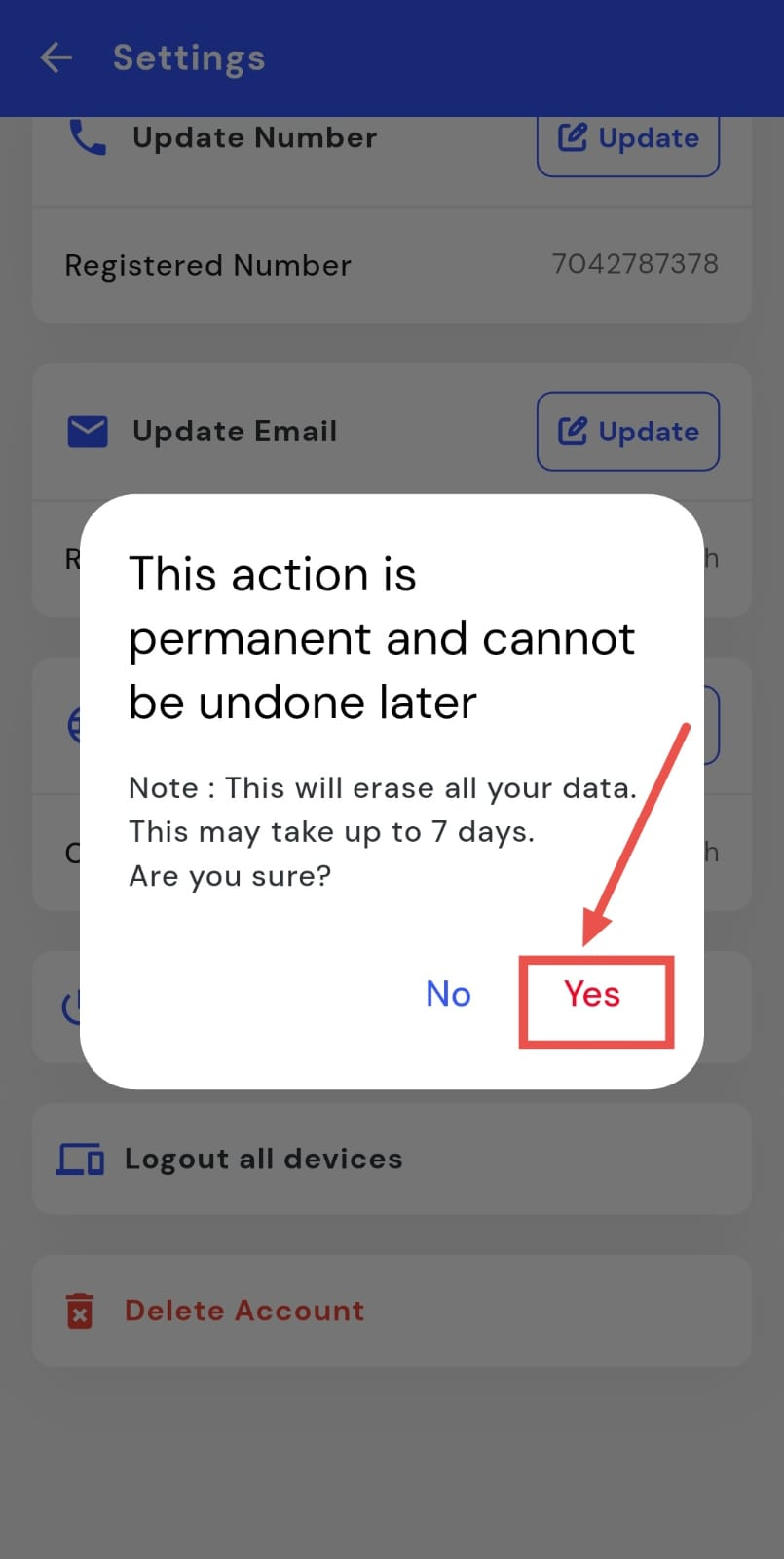Tap Update next to Update Number
784x1559 pixels.
[628, 139]
